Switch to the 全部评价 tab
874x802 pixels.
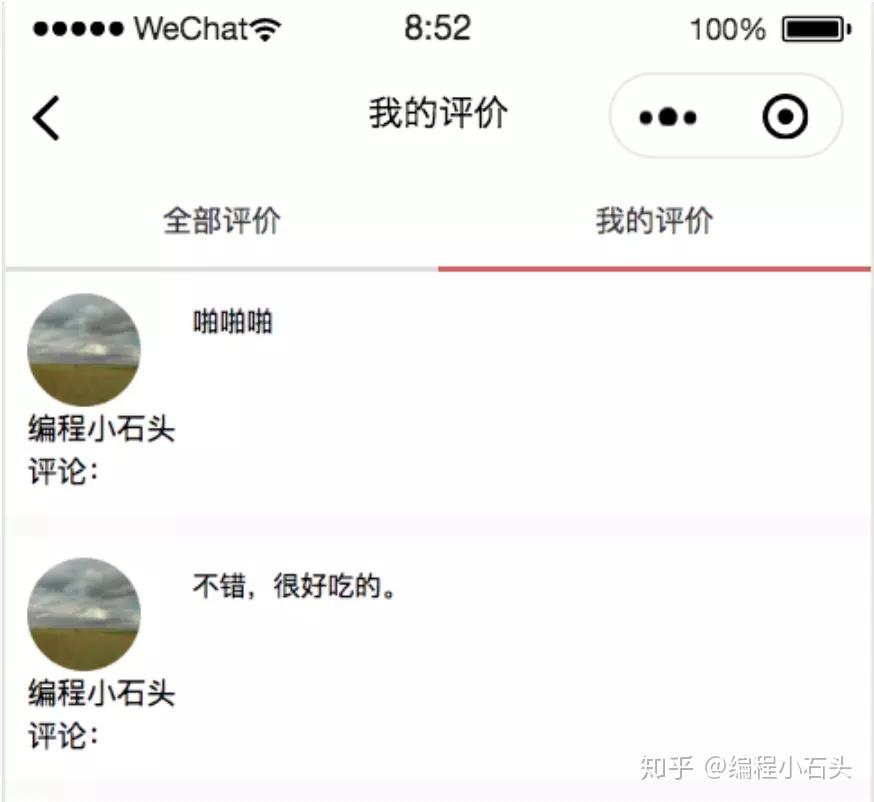tap(221, 221)
